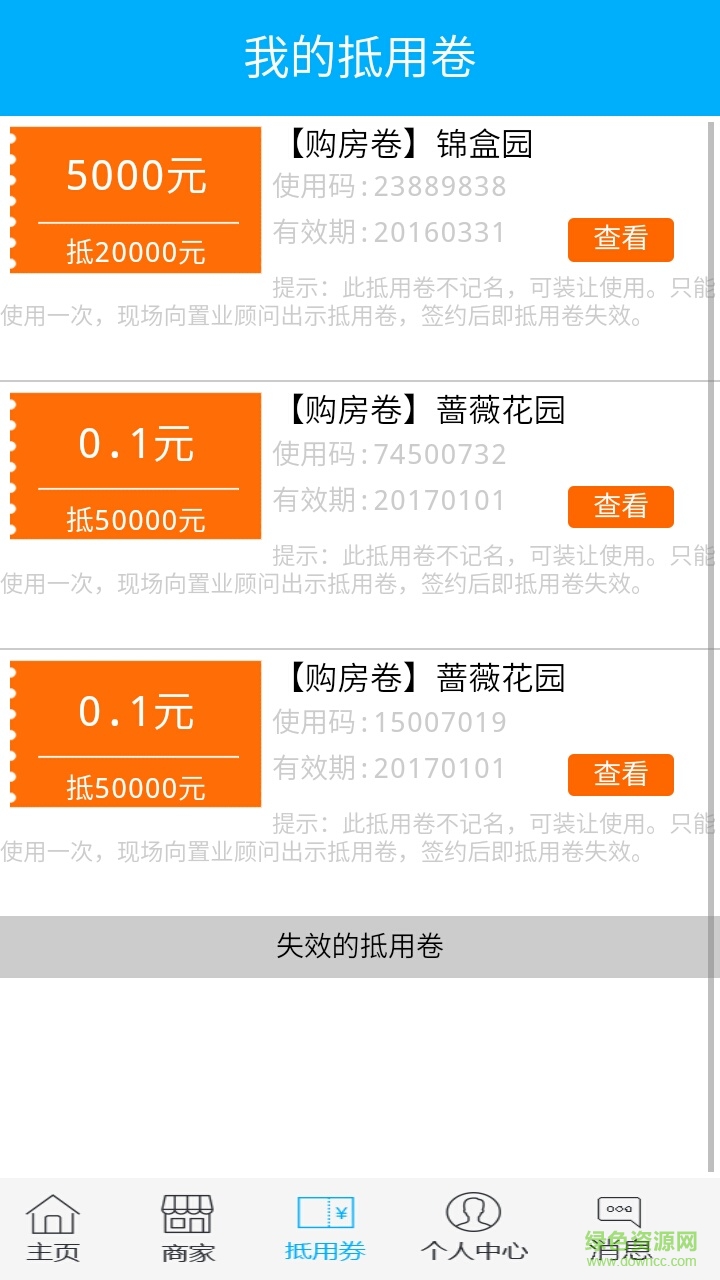Tap 查看 for voucher code 15007019

620,775
